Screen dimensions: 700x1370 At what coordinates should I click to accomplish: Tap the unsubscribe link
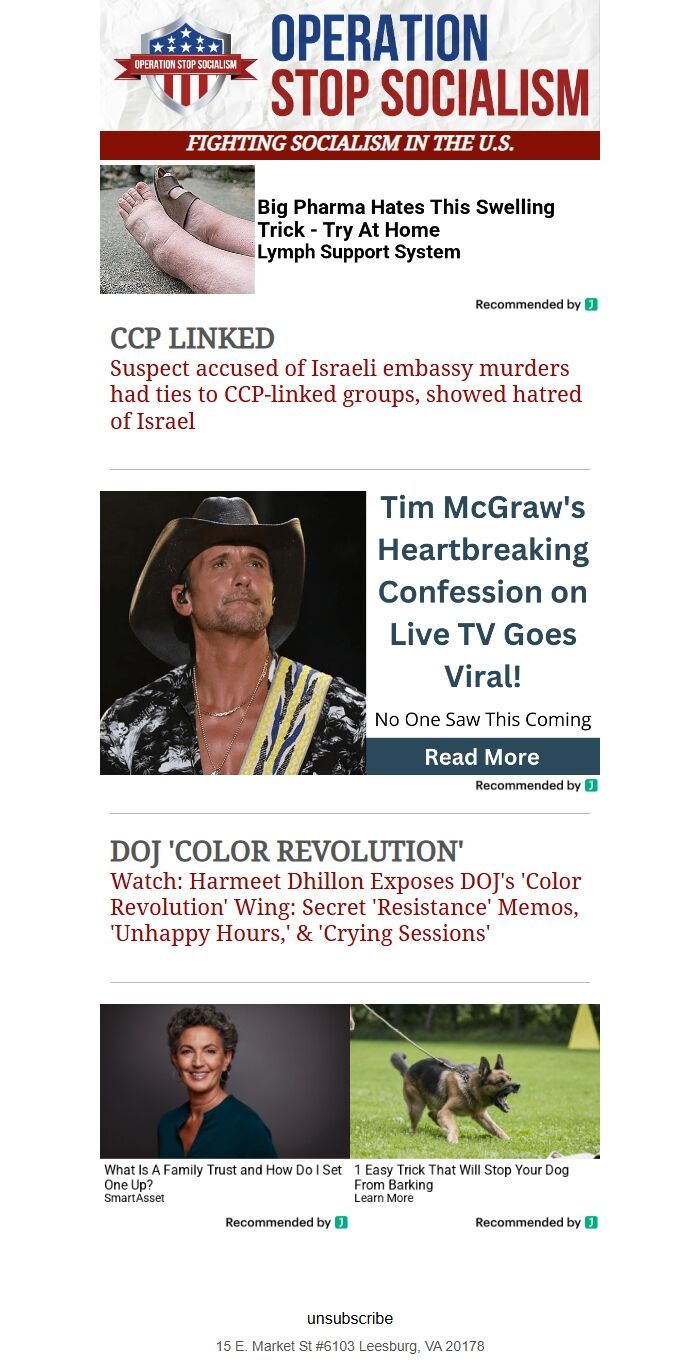click(350, 1318)
